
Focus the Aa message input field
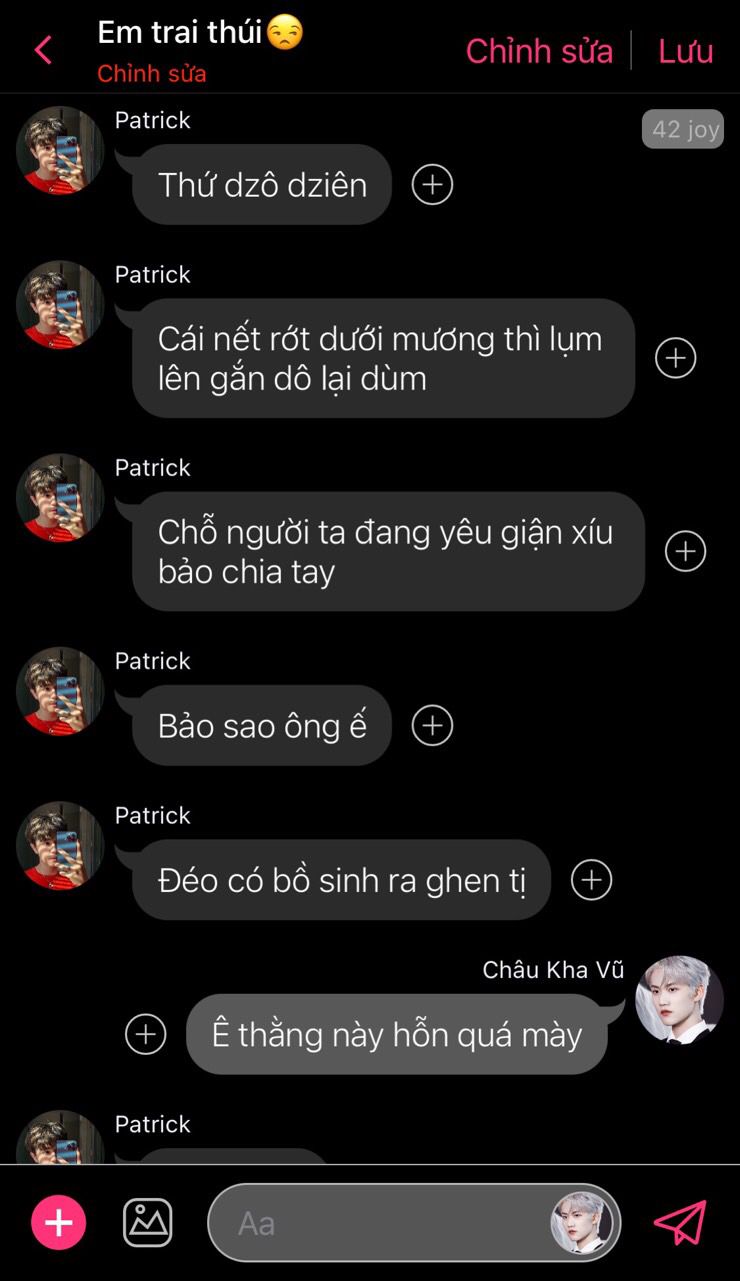click(x=380, y=1223)
